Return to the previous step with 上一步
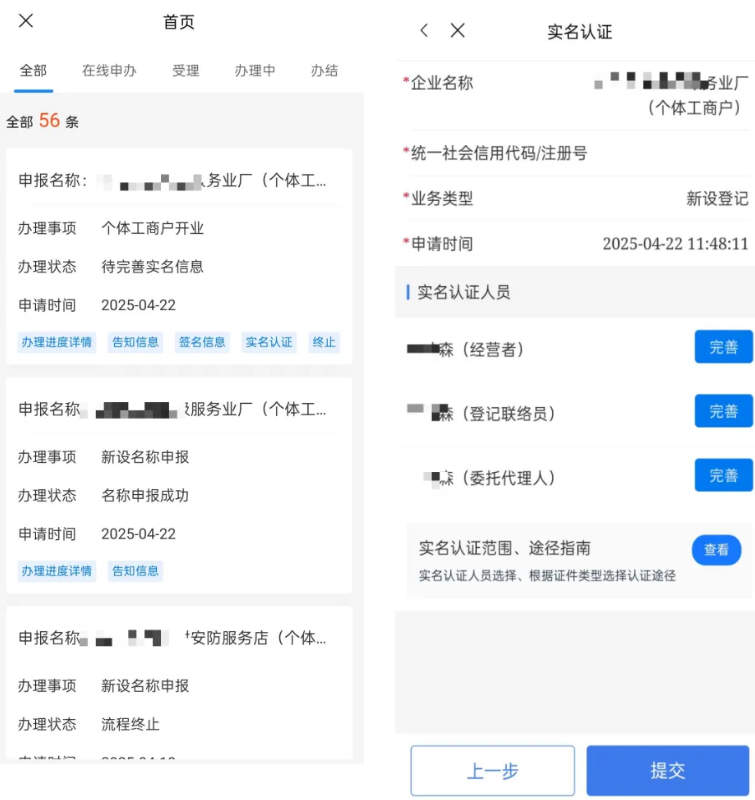Image resolution: width=755 pixels, height=800 pixels. pos(492,771)
